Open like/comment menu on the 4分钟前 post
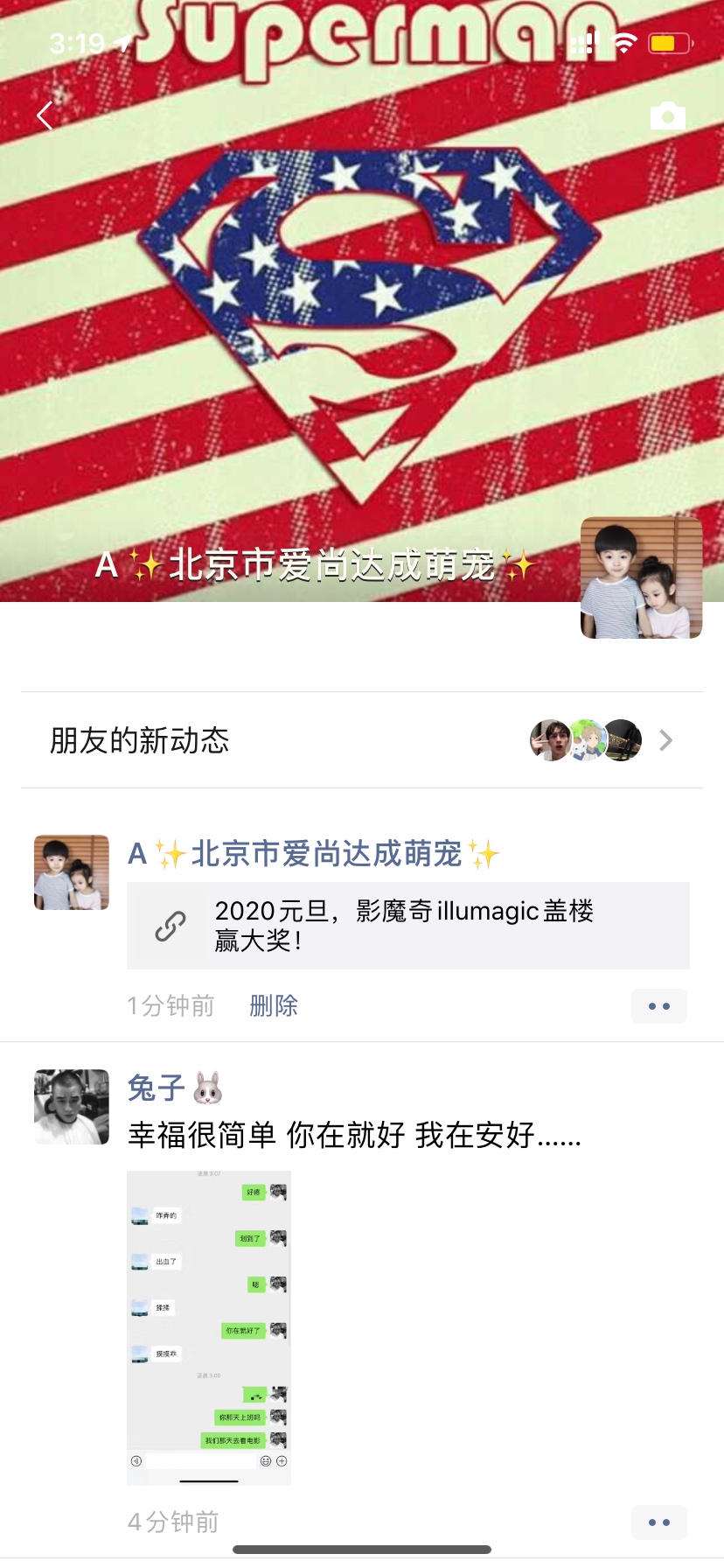The height and width of the screenshot is (1568, 724). click(x=658, y=1522)
